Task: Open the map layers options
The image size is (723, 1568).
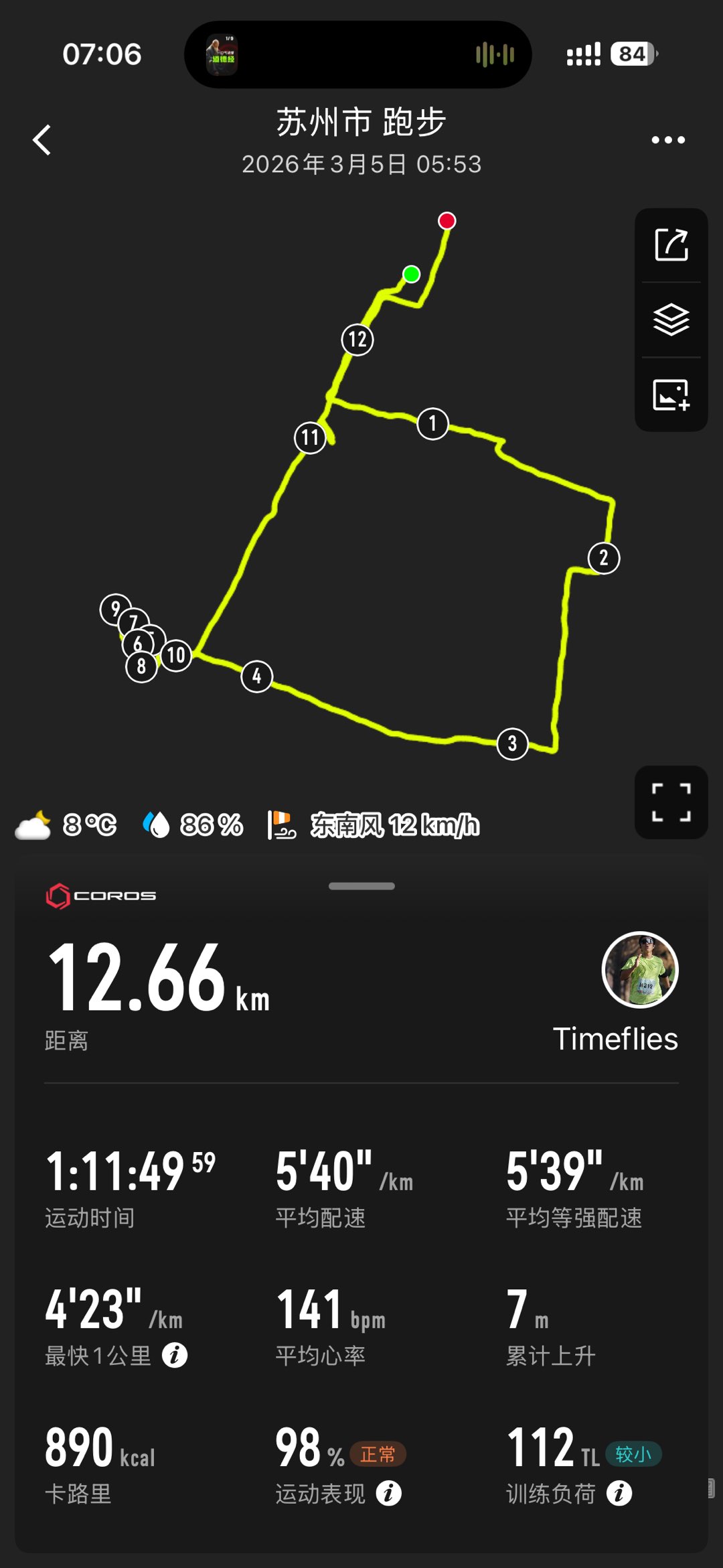Action: click(x=671, y=319)
